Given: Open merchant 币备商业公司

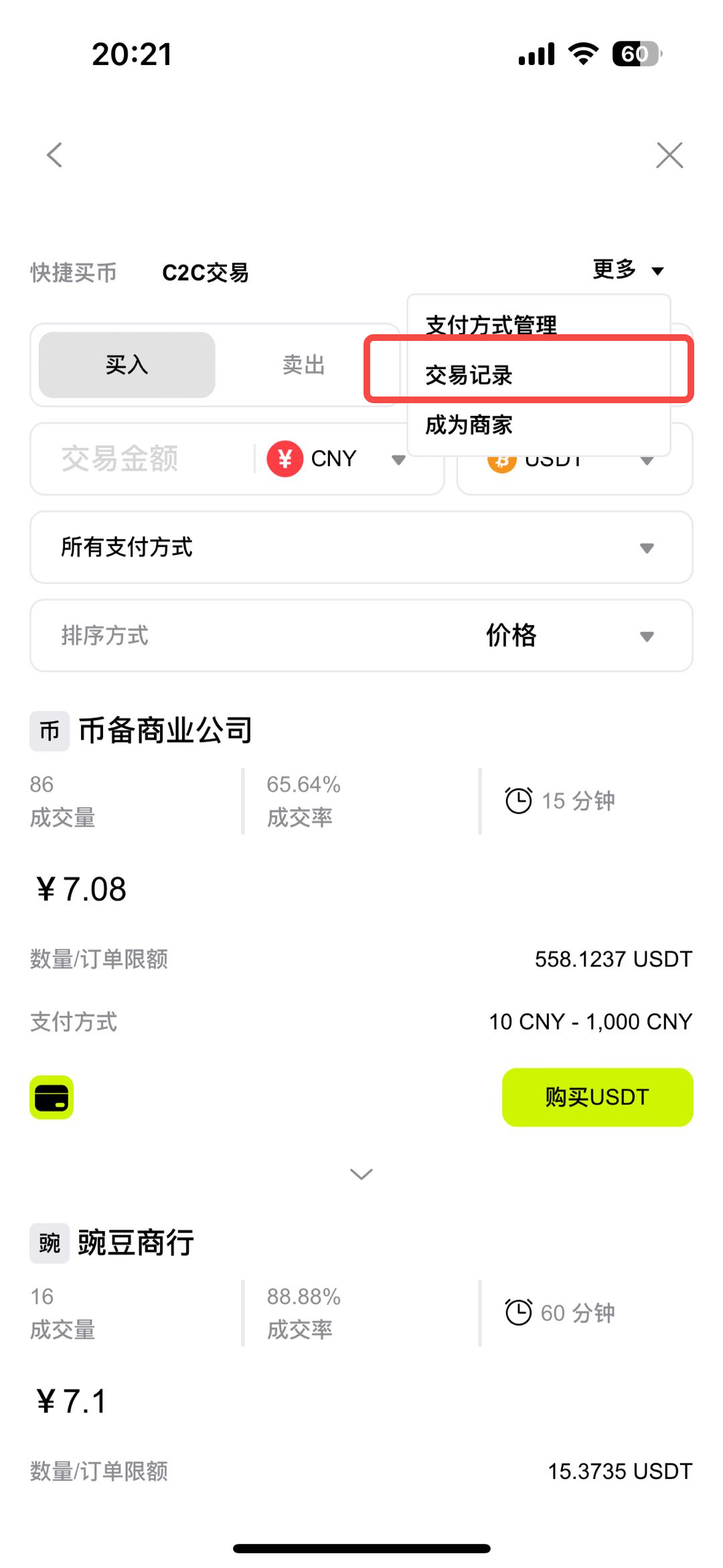Looking at the screenshot, I should point(164,730).
